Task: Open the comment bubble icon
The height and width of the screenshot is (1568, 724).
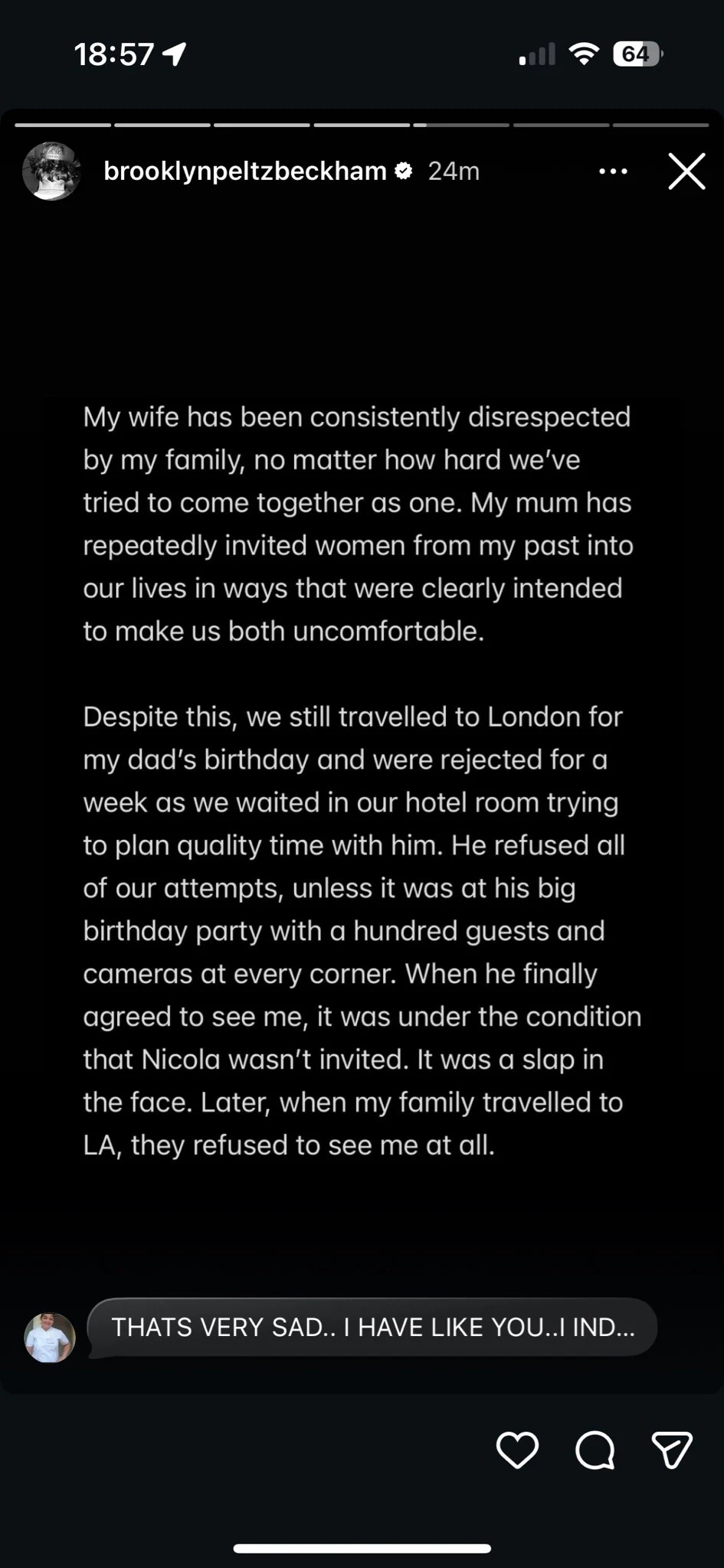Action: [595, 1449]
